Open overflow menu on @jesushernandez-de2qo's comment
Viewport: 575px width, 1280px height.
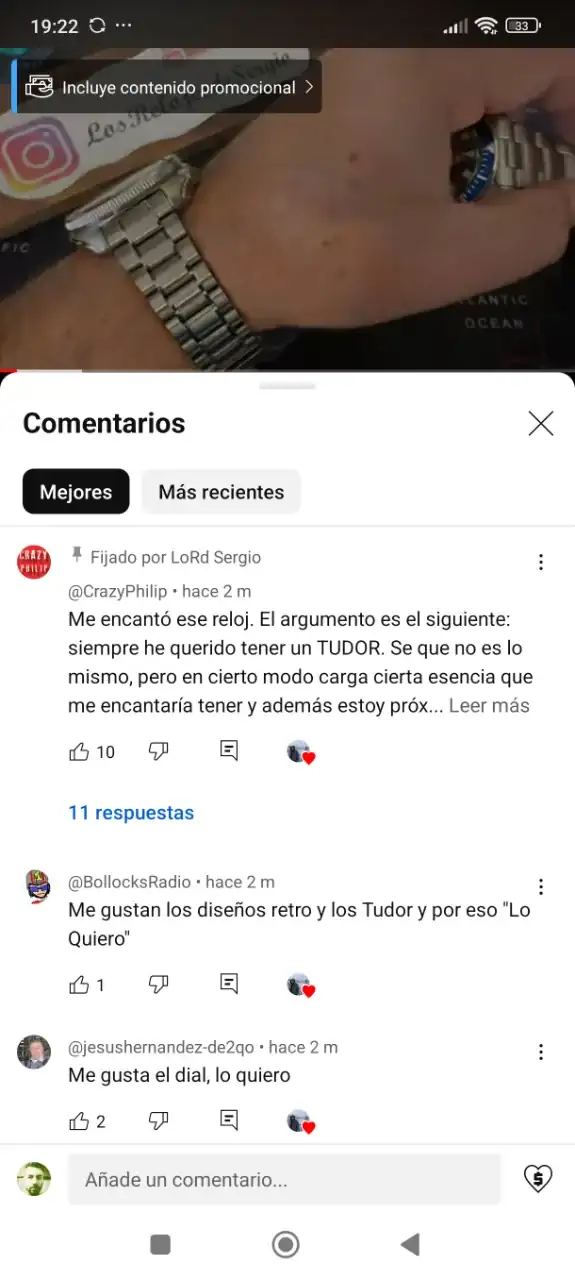pyautogui.click(x=541, y=1052)
